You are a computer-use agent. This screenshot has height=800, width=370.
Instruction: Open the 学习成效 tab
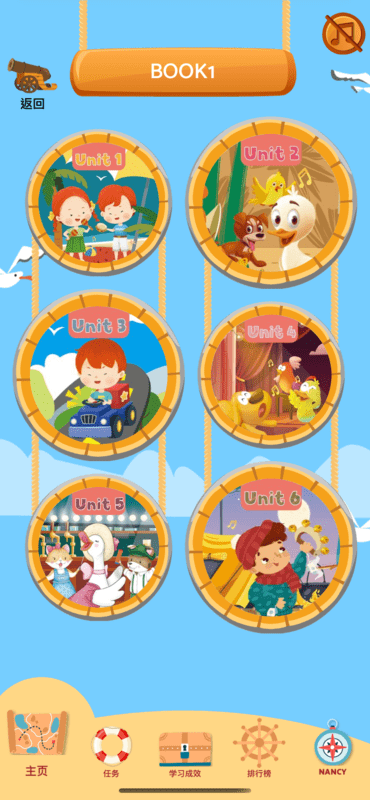(185, 754)
